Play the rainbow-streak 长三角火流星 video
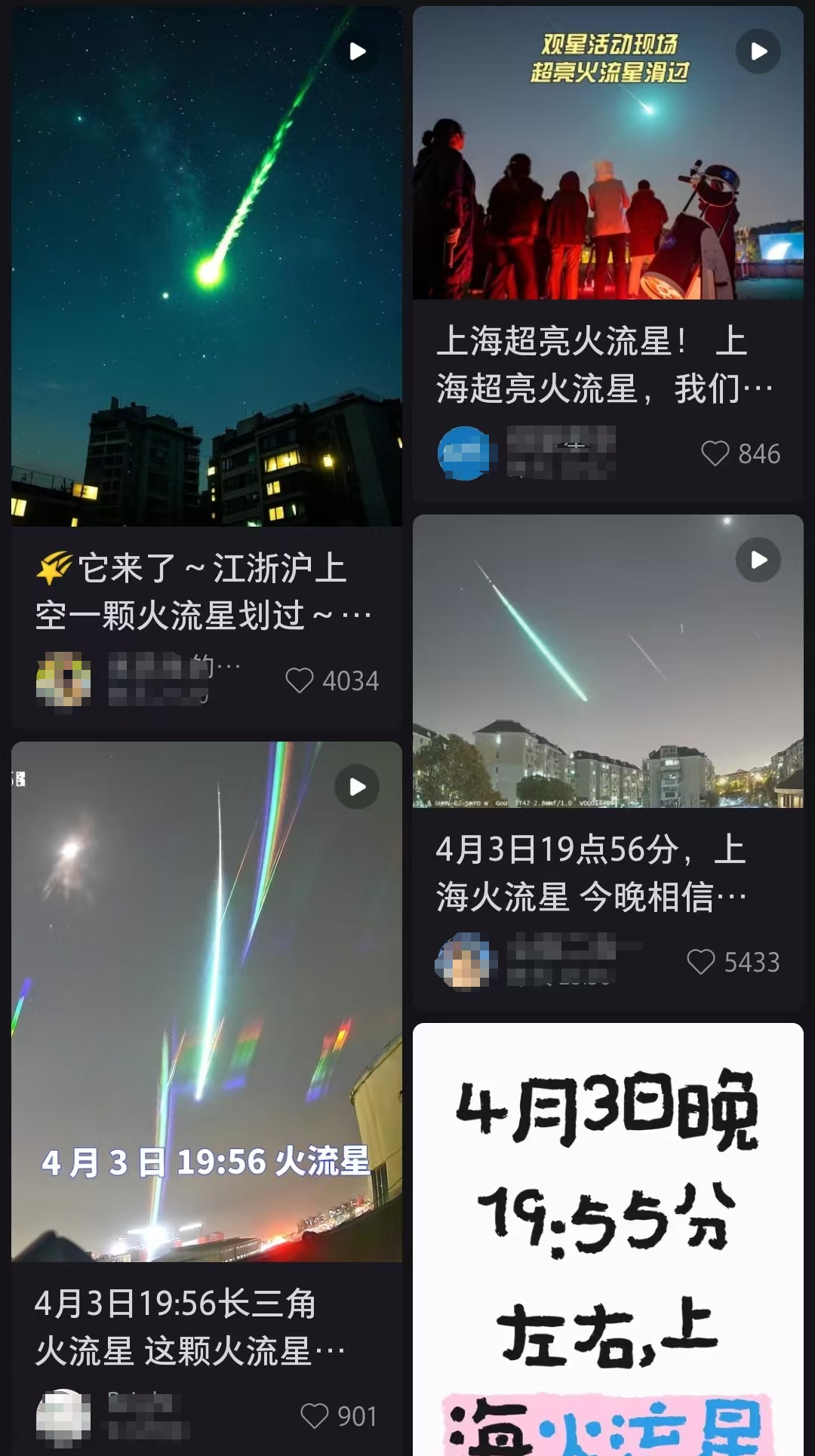 click(355, 785)
